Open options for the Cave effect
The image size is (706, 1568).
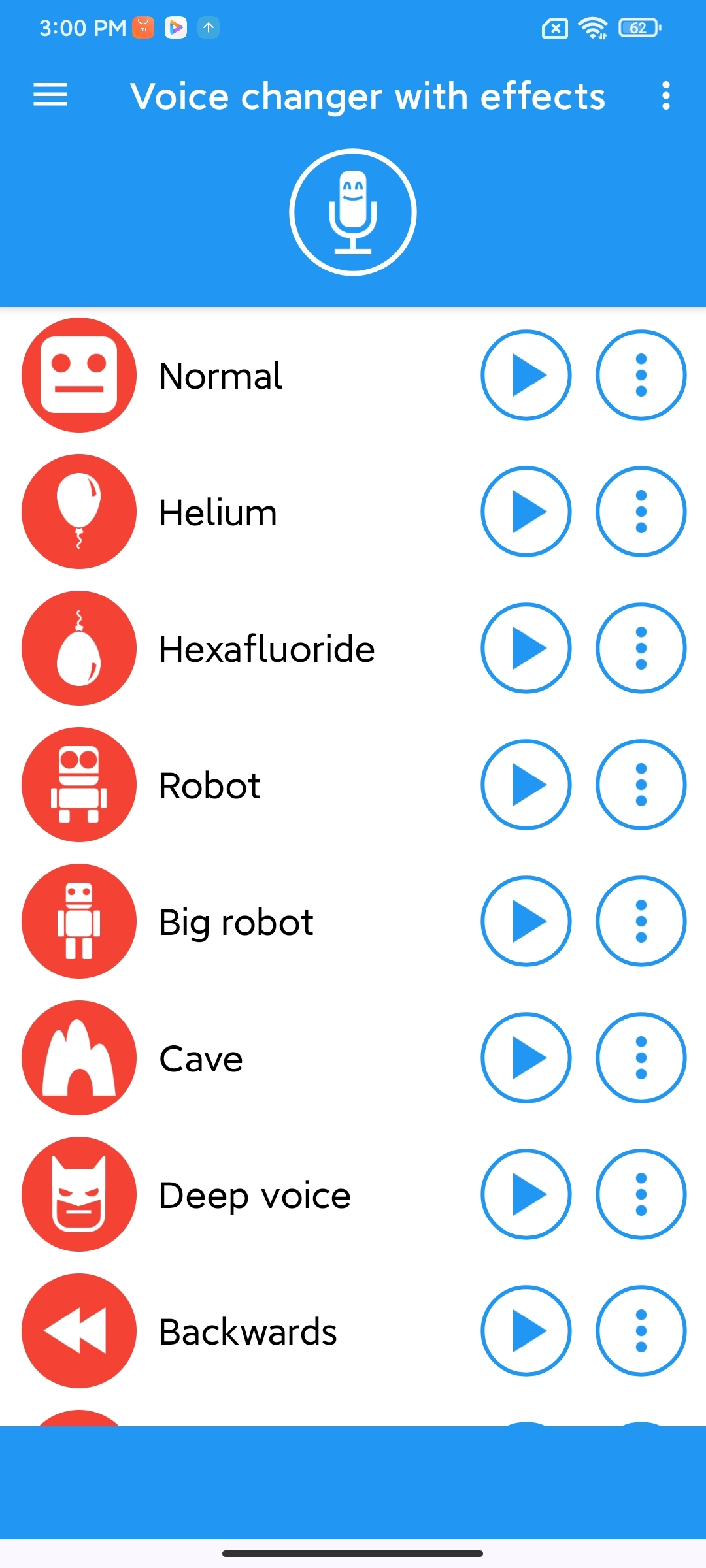tap(641, 1057)
